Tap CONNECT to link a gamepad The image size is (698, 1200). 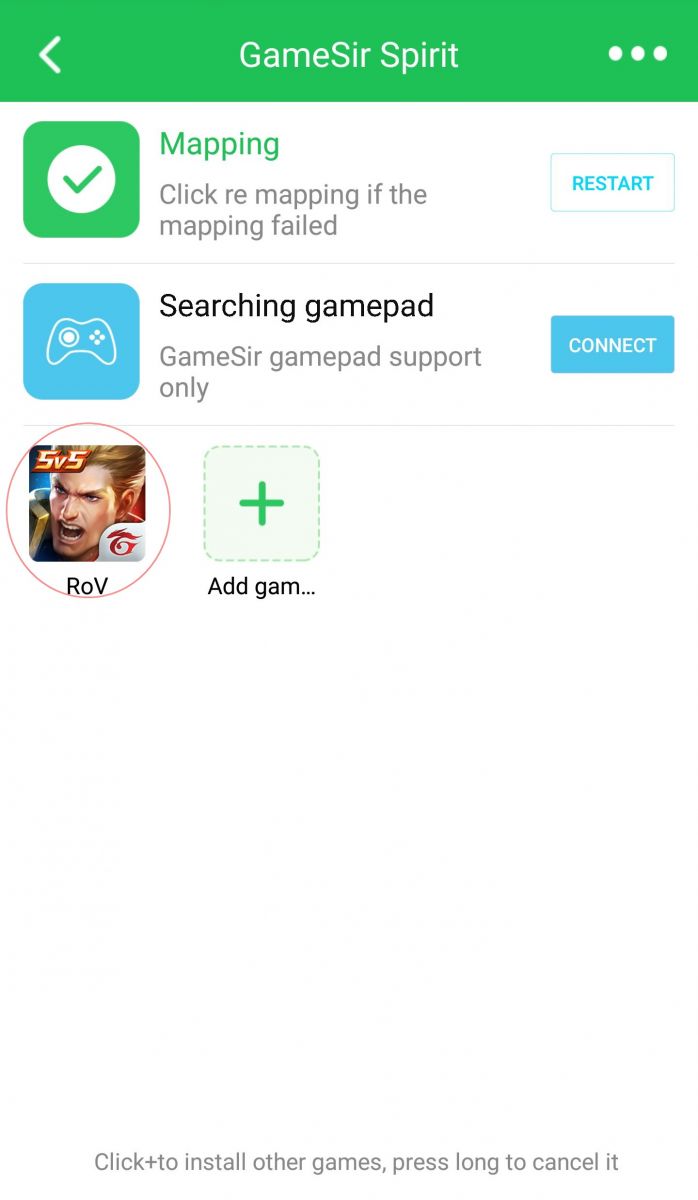(x=612, y=345)
